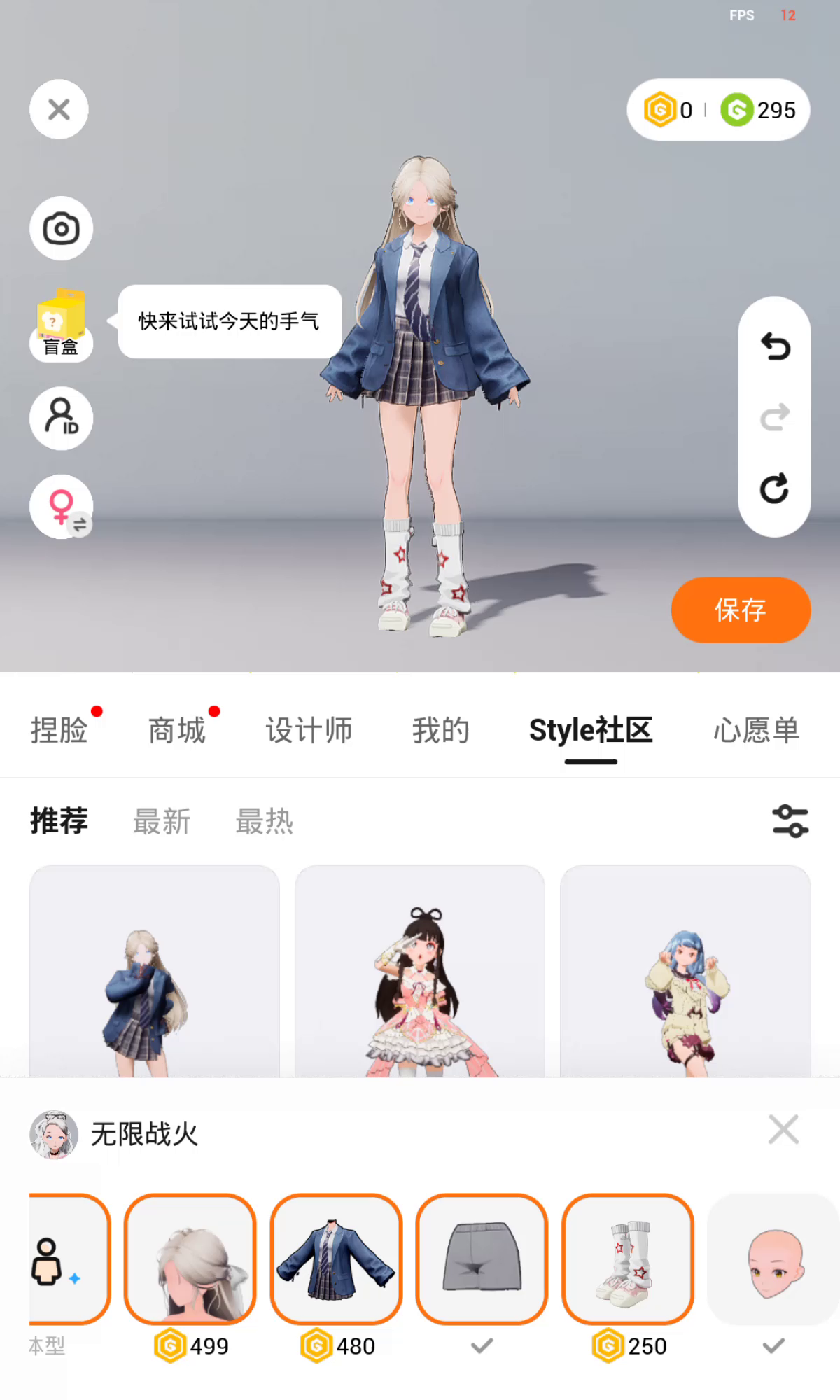Switch to the 心愿单 tab
840x1400 pixels.
coord(756,730)
